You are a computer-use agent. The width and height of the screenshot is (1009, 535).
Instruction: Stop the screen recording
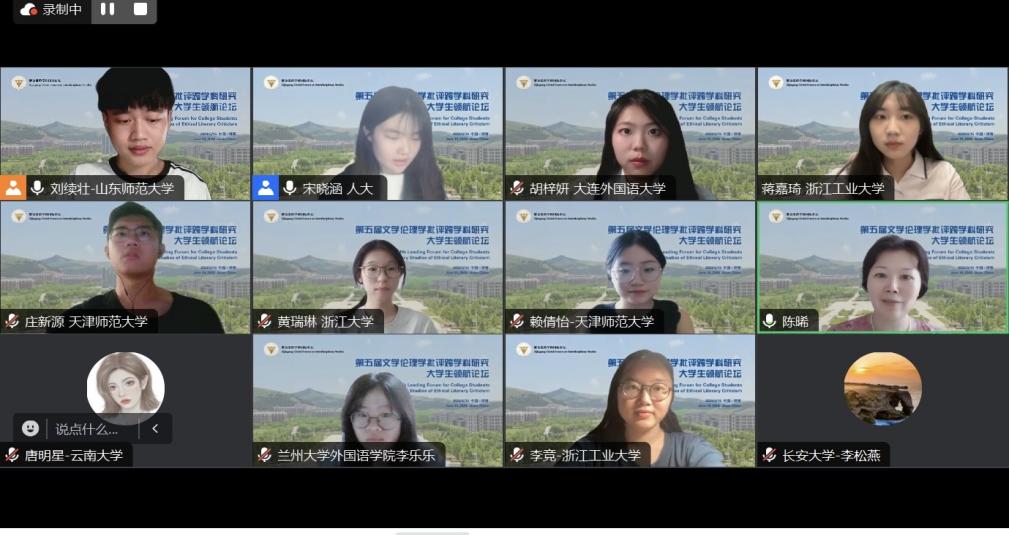point(140,10)
